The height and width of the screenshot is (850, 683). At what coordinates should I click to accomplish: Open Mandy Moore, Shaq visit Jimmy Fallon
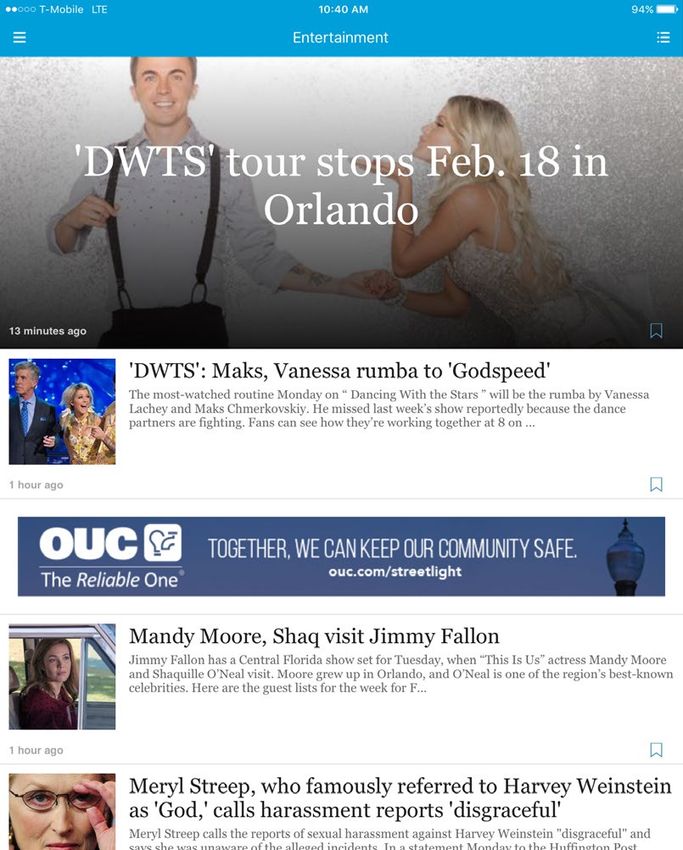(x=314, y=636)
